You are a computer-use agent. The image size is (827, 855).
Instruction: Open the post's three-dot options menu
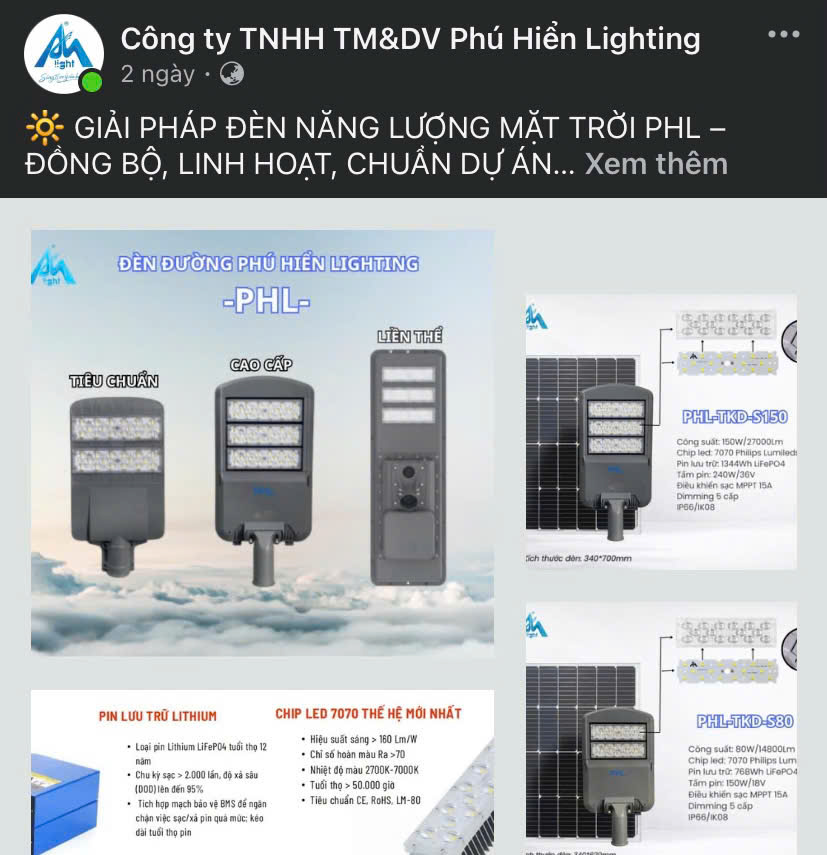(783, 35)
